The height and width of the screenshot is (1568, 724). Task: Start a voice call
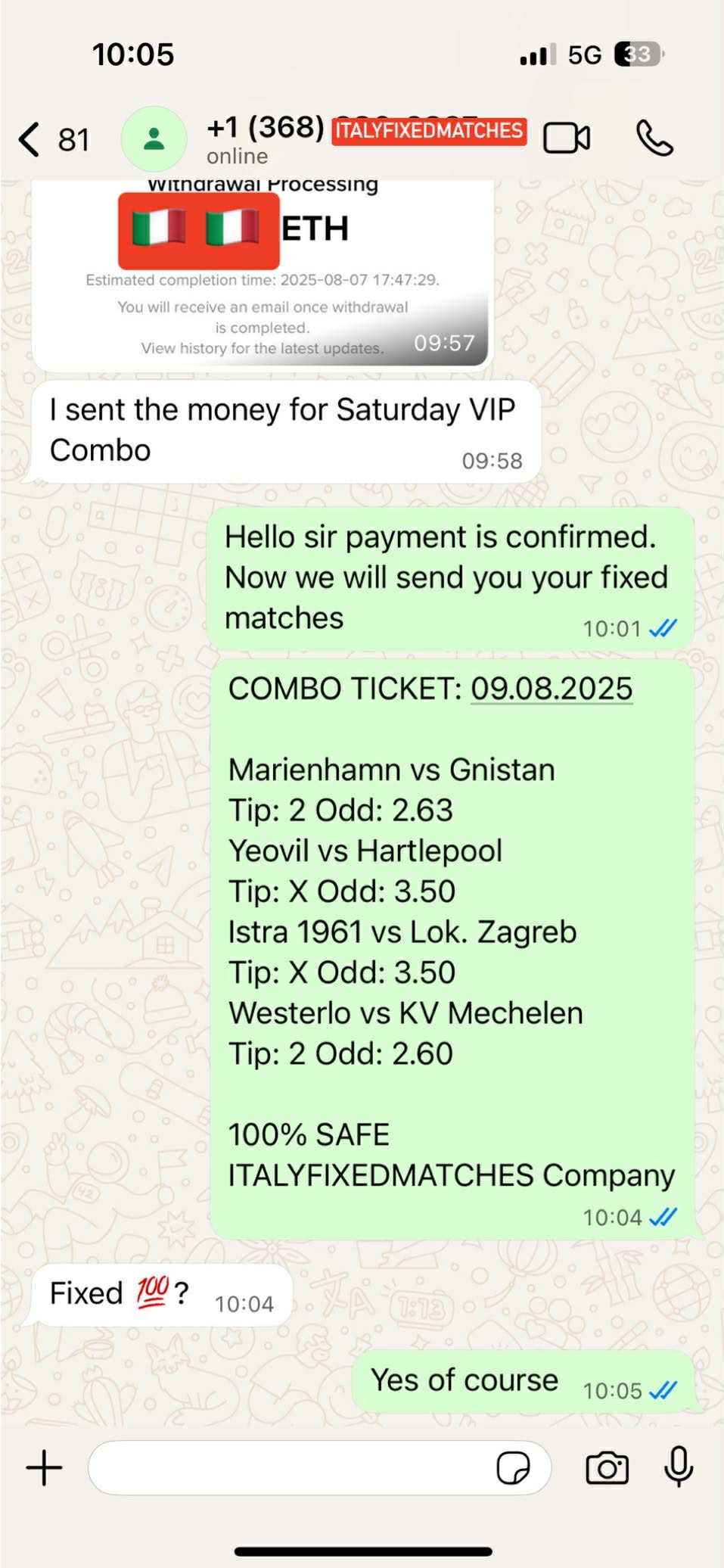click(654, 138)
